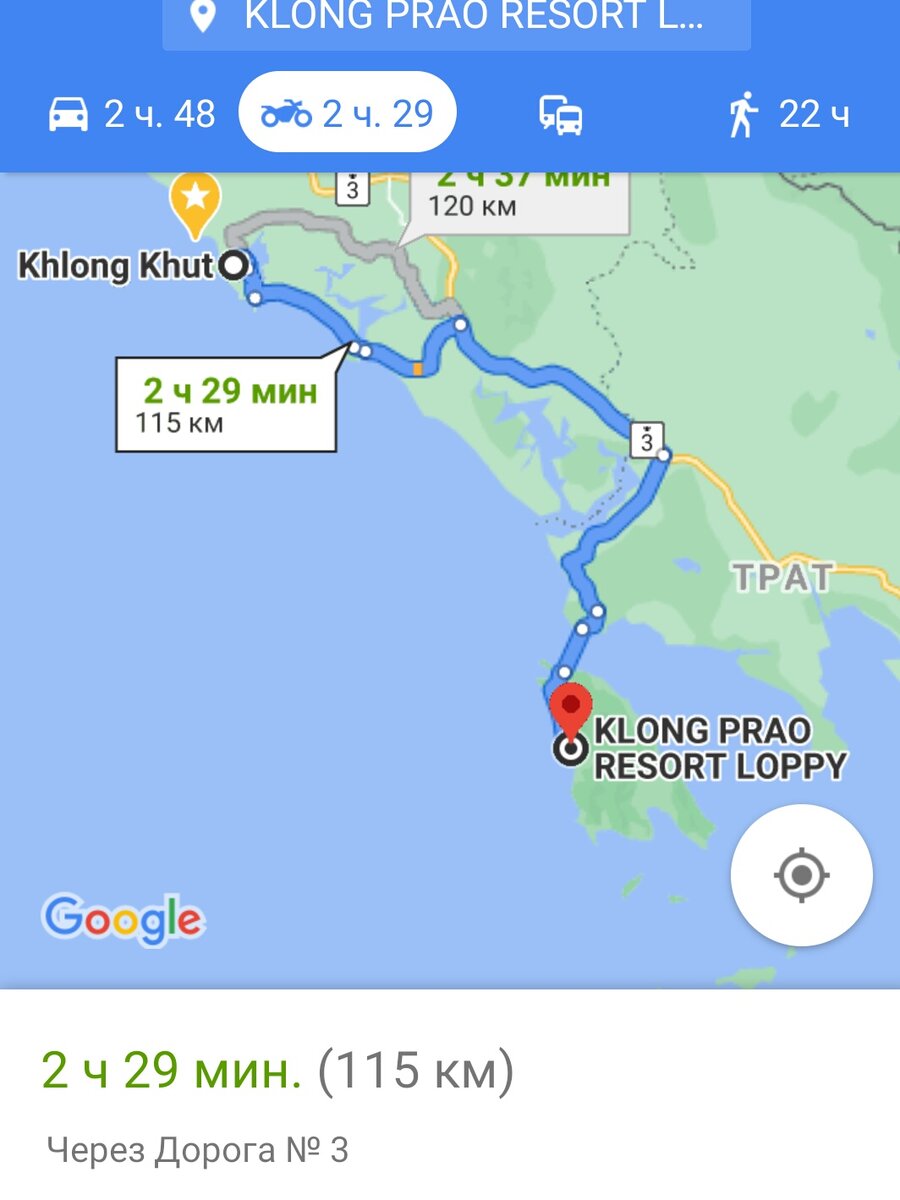Open the starred saved place near Khlong Khut

pyautogui.click(x=195, y=198)
